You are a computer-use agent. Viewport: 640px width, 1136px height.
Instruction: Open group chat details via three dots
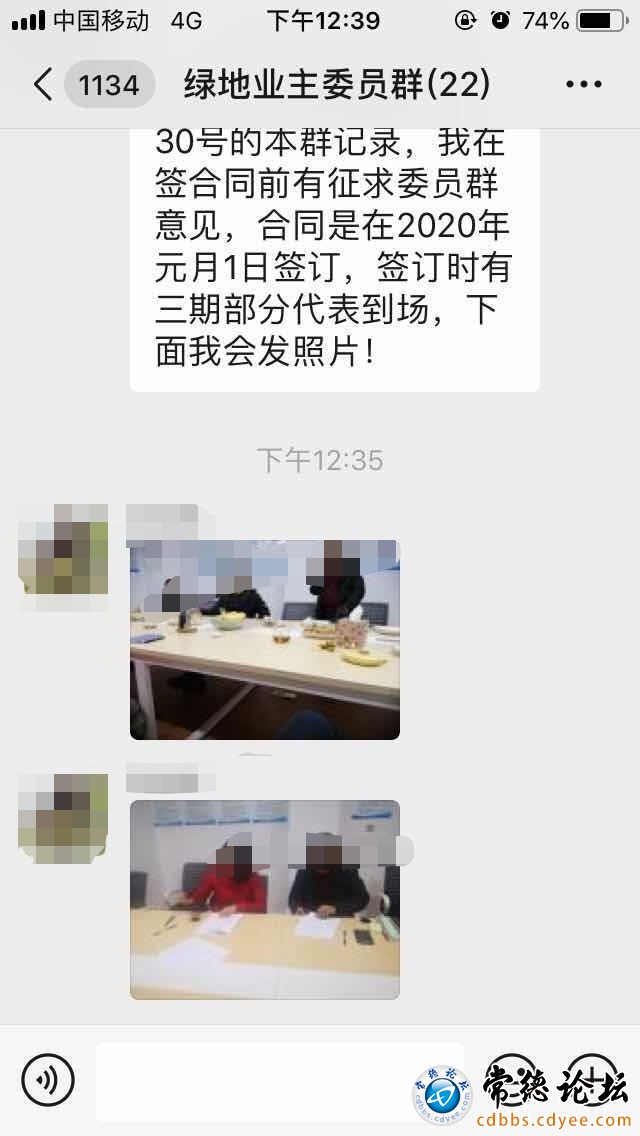pyautogui.click(x=583, y=85)
